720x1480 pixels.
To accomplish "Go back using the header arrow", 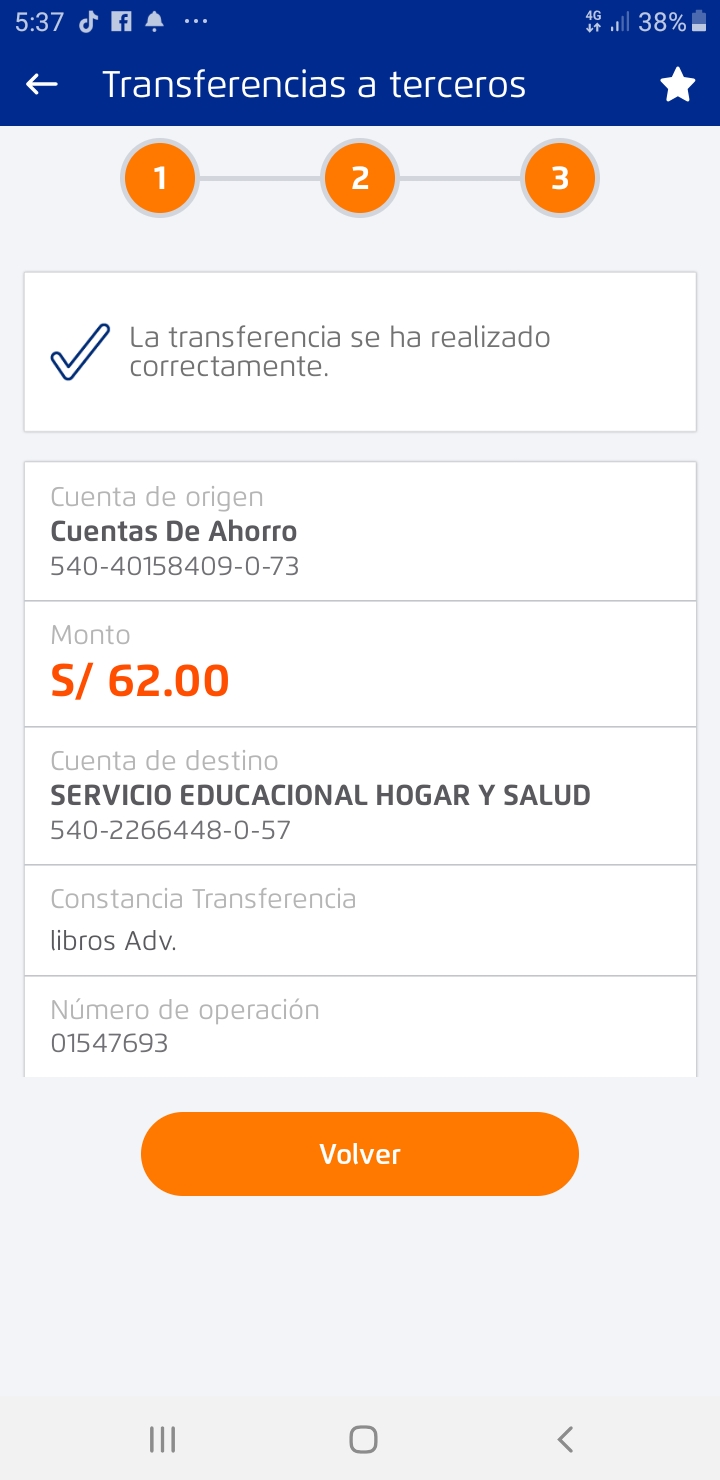I will coord(42,85).
